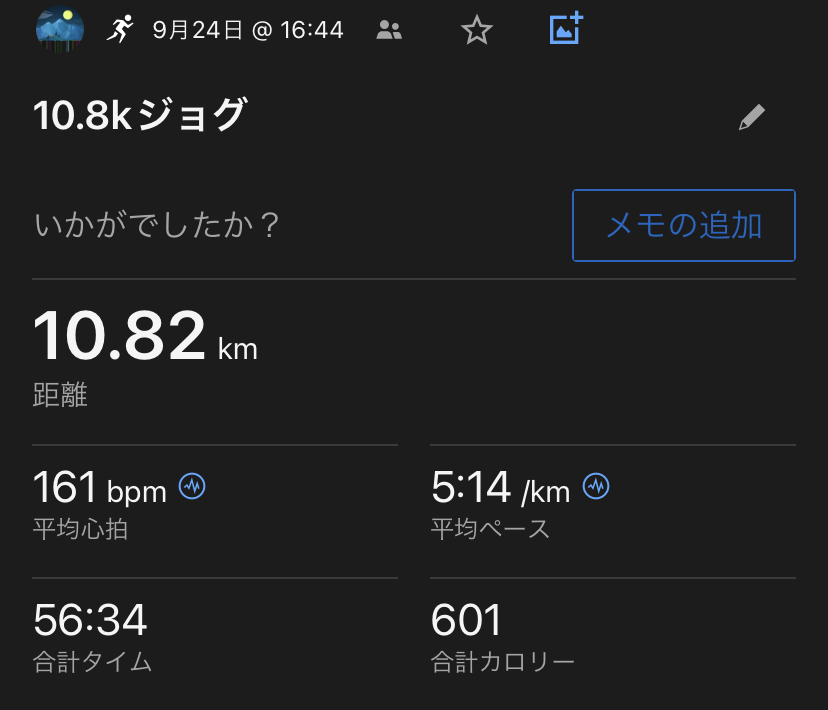Add a photo to this activity
This screenshot has height=710, width=828.
click(x=566, y=29)
